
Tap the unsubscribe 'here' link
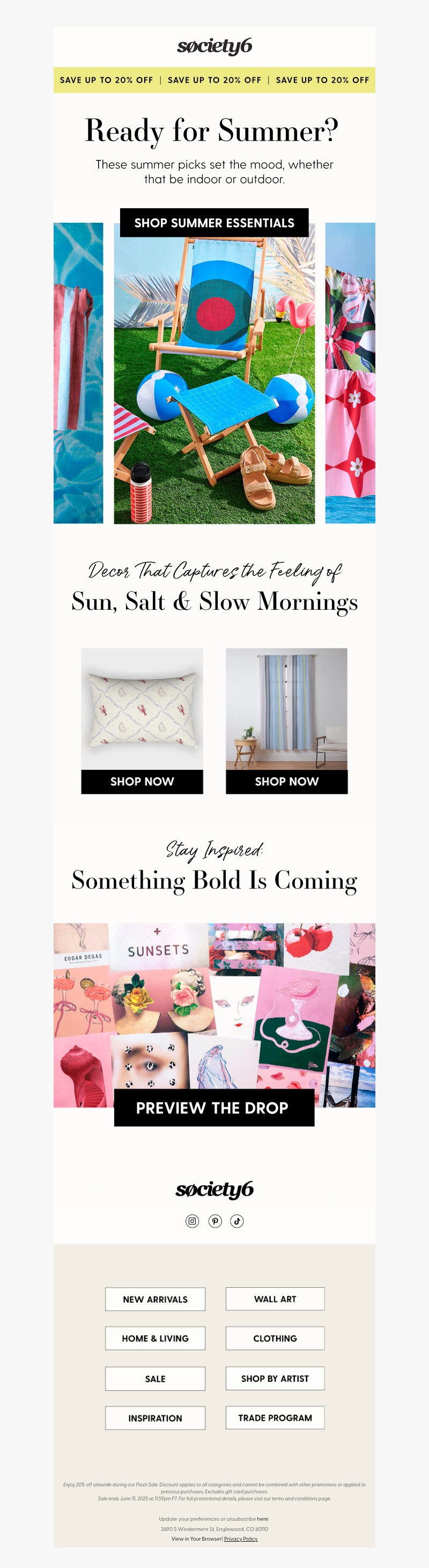(263, 1519)
